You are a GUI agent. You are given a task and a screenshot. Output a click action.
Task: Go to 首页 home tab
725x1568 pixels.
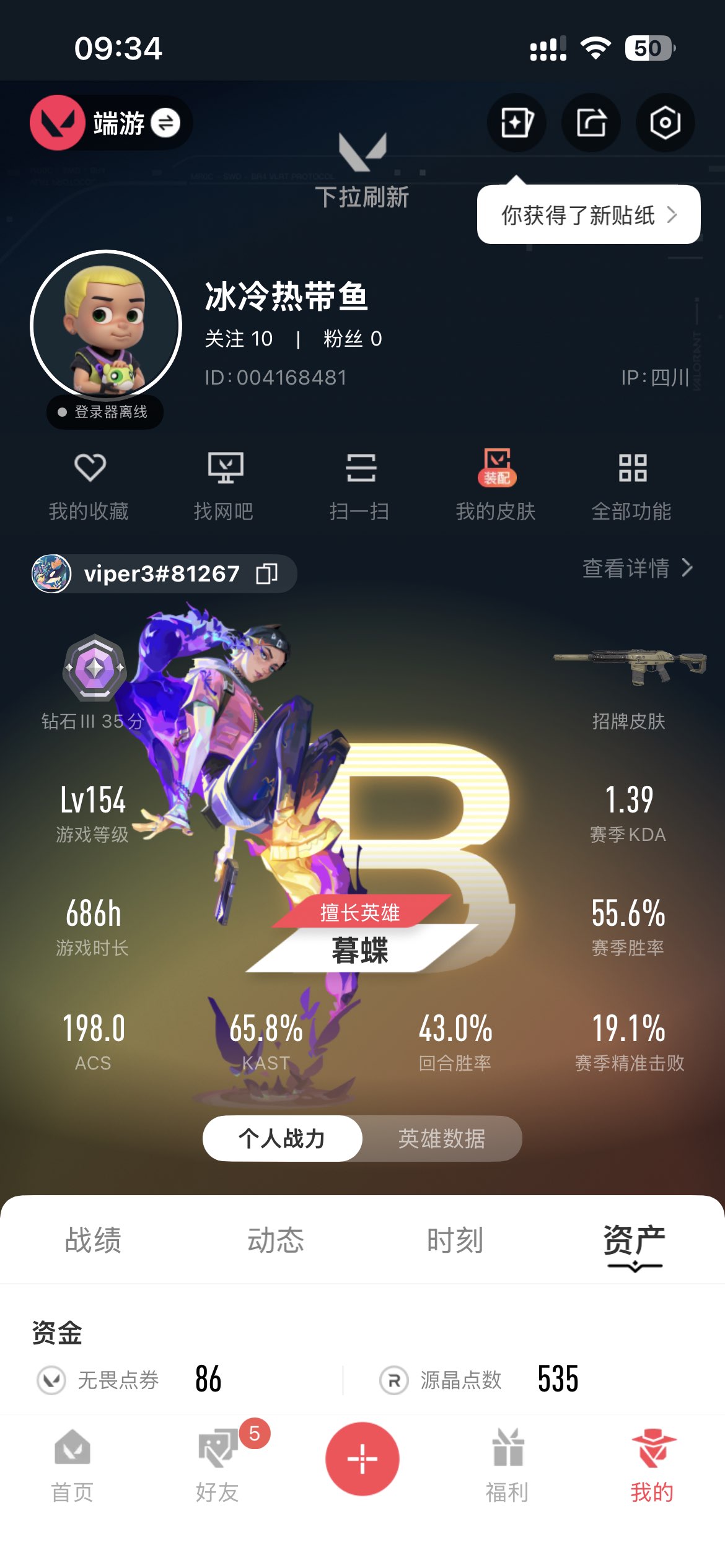72,1466
